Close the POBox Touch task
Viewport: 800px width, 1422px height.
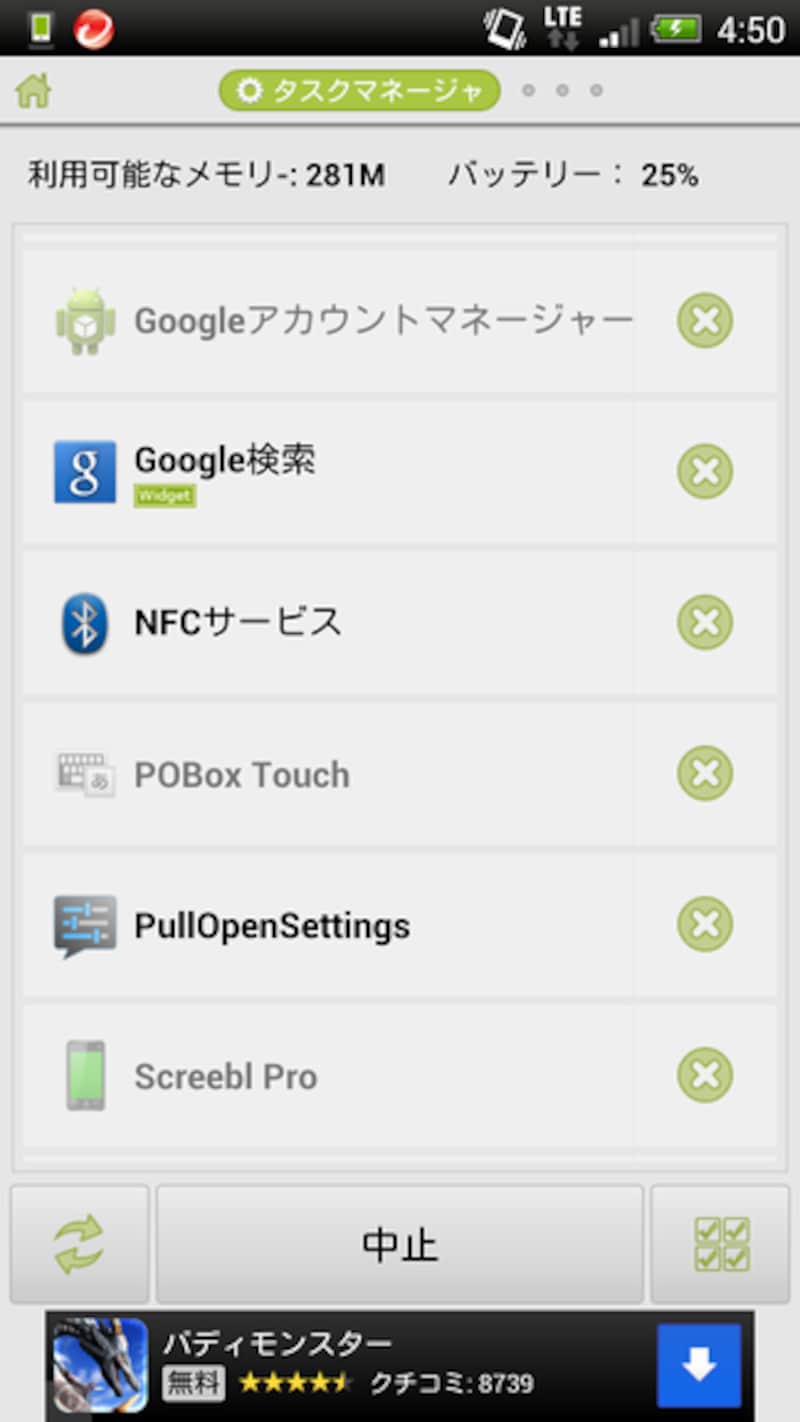point(705,773)
